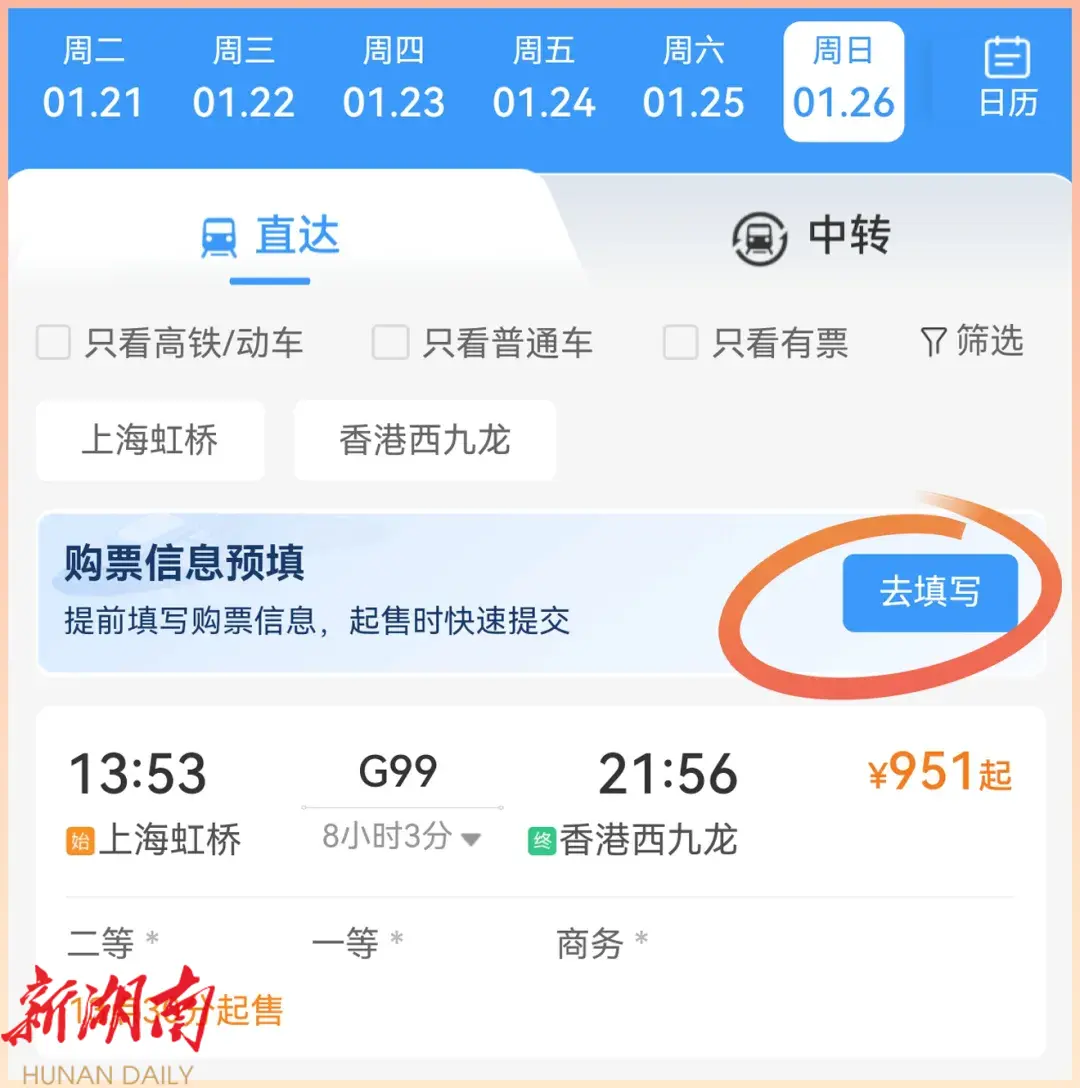Check 只看普通车 filter box
Screen dimensions: 1080x1088
[x=390, y=343]
